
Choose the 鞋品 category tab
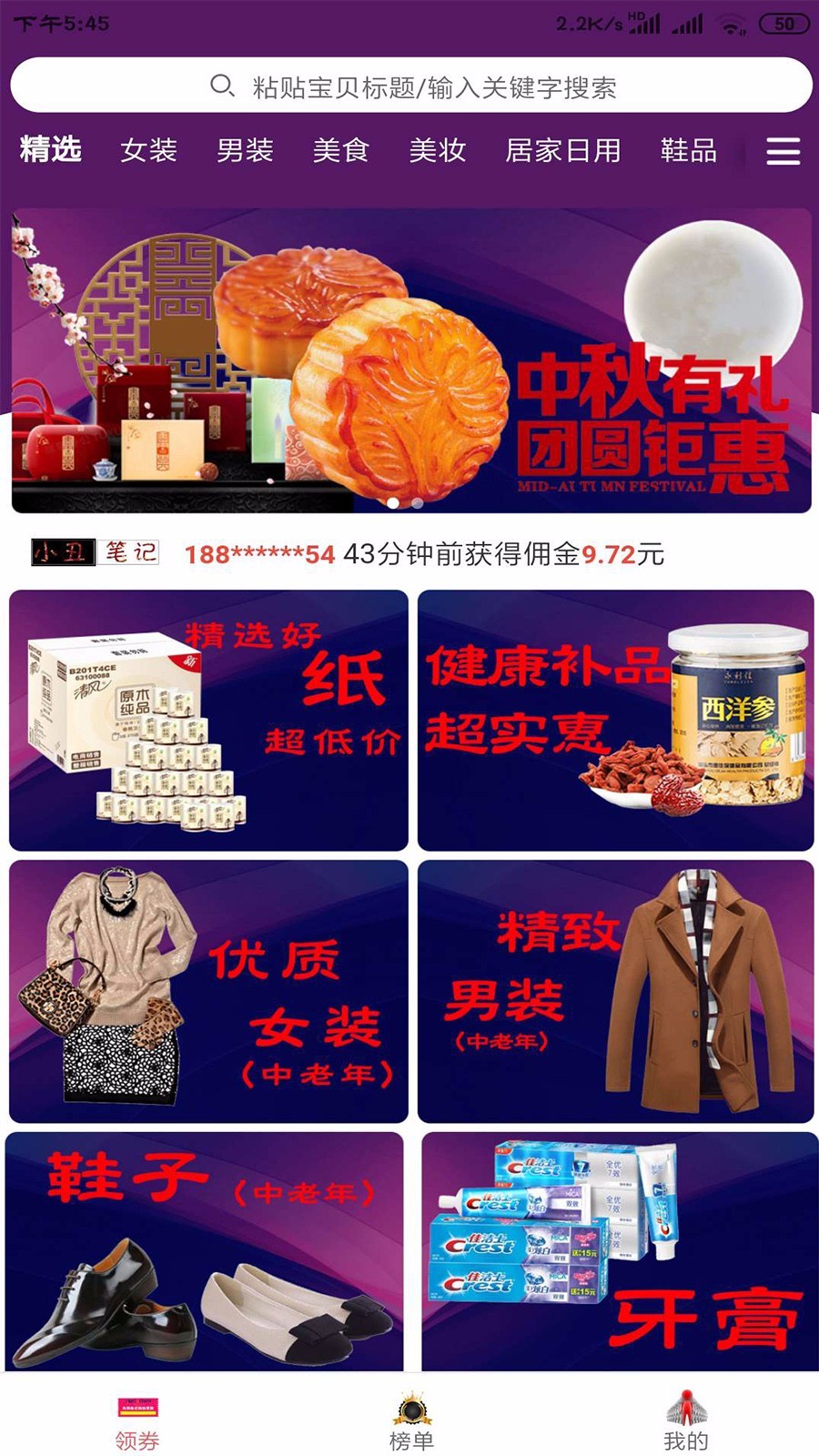[688, 150]
